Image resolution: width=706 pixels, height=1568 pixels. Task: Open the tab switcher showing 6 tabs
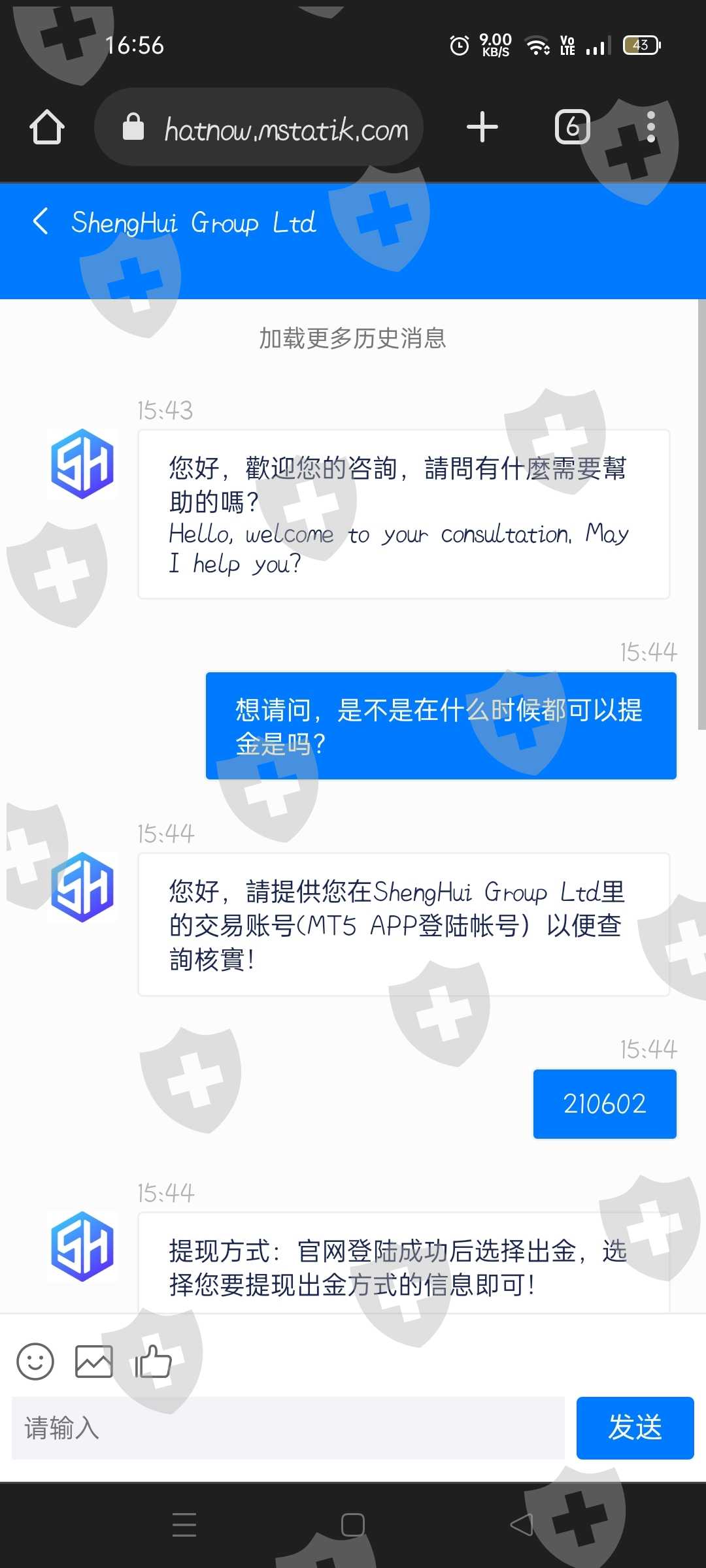click(573, 127)
